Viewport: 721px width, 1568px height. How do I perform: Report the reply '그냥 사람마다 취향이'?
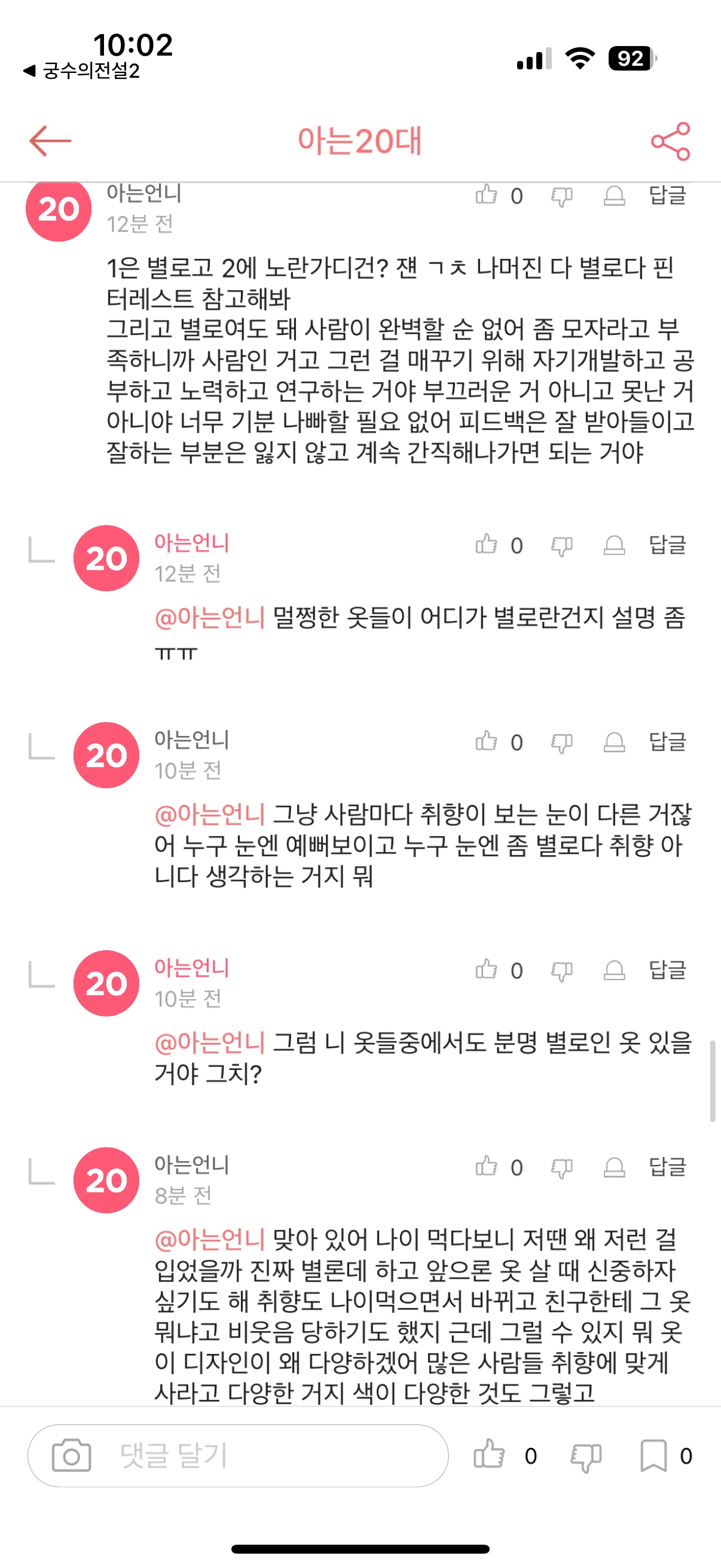tap(614, 742)
